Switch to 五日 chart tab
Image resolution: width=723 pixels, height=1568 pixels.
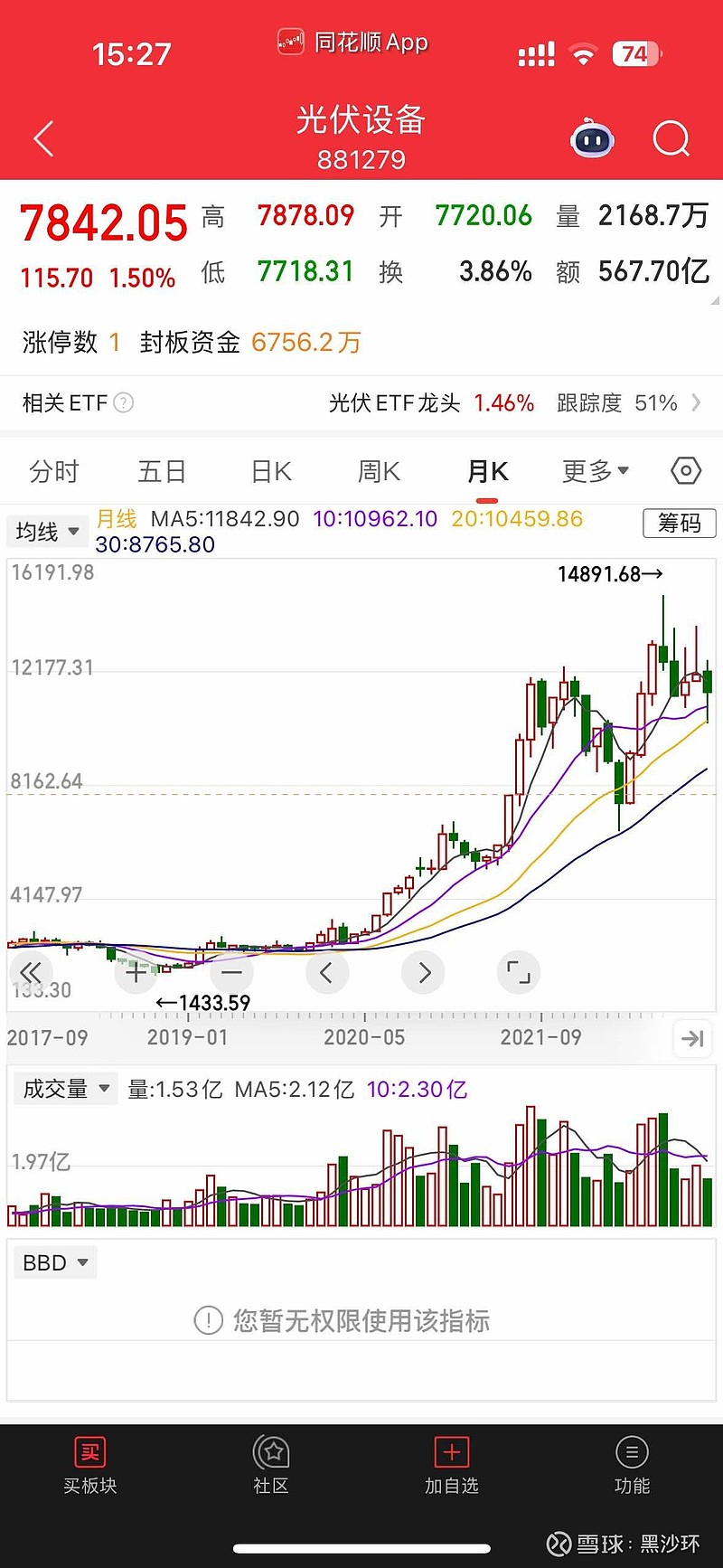click(162, 471)
